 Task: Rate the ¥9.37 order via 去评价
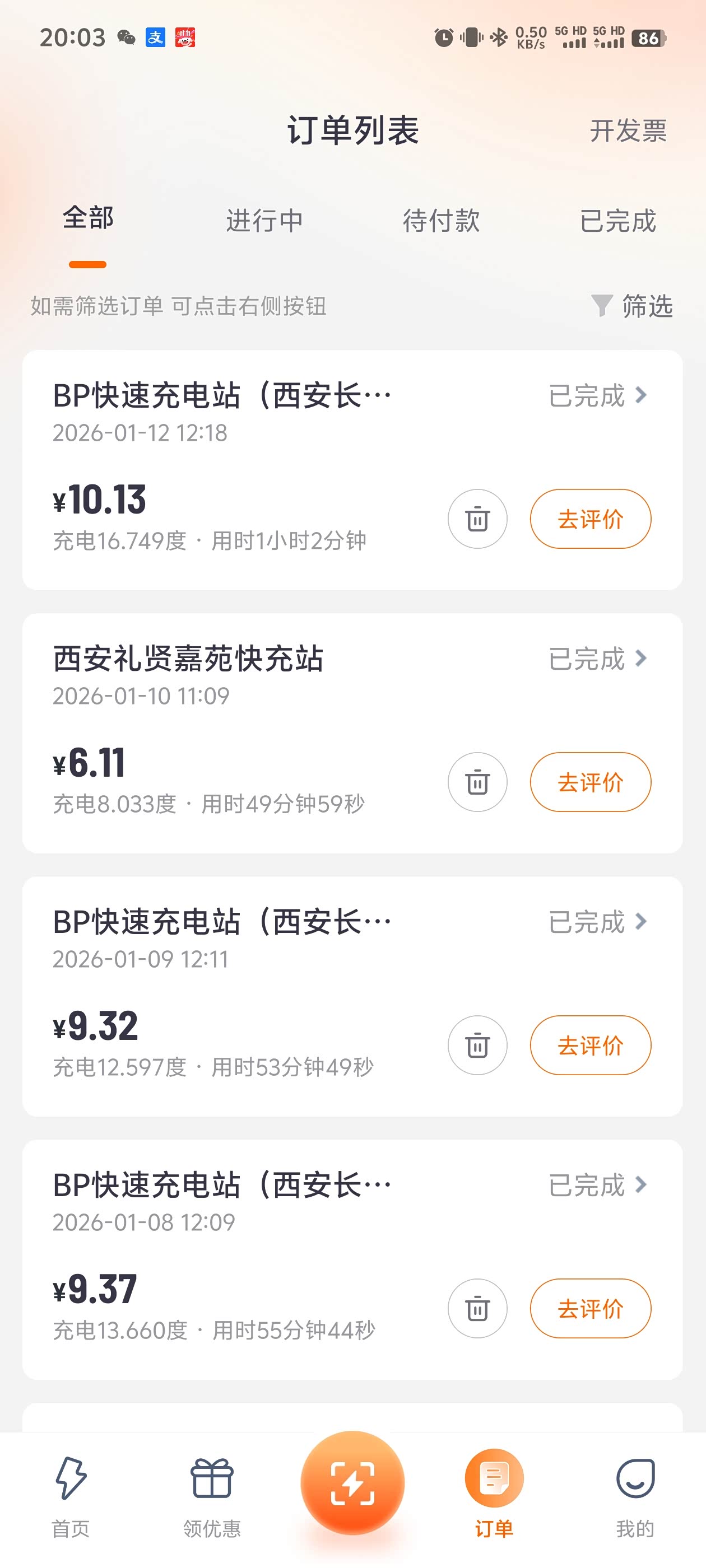click(x=590, y=1308)
